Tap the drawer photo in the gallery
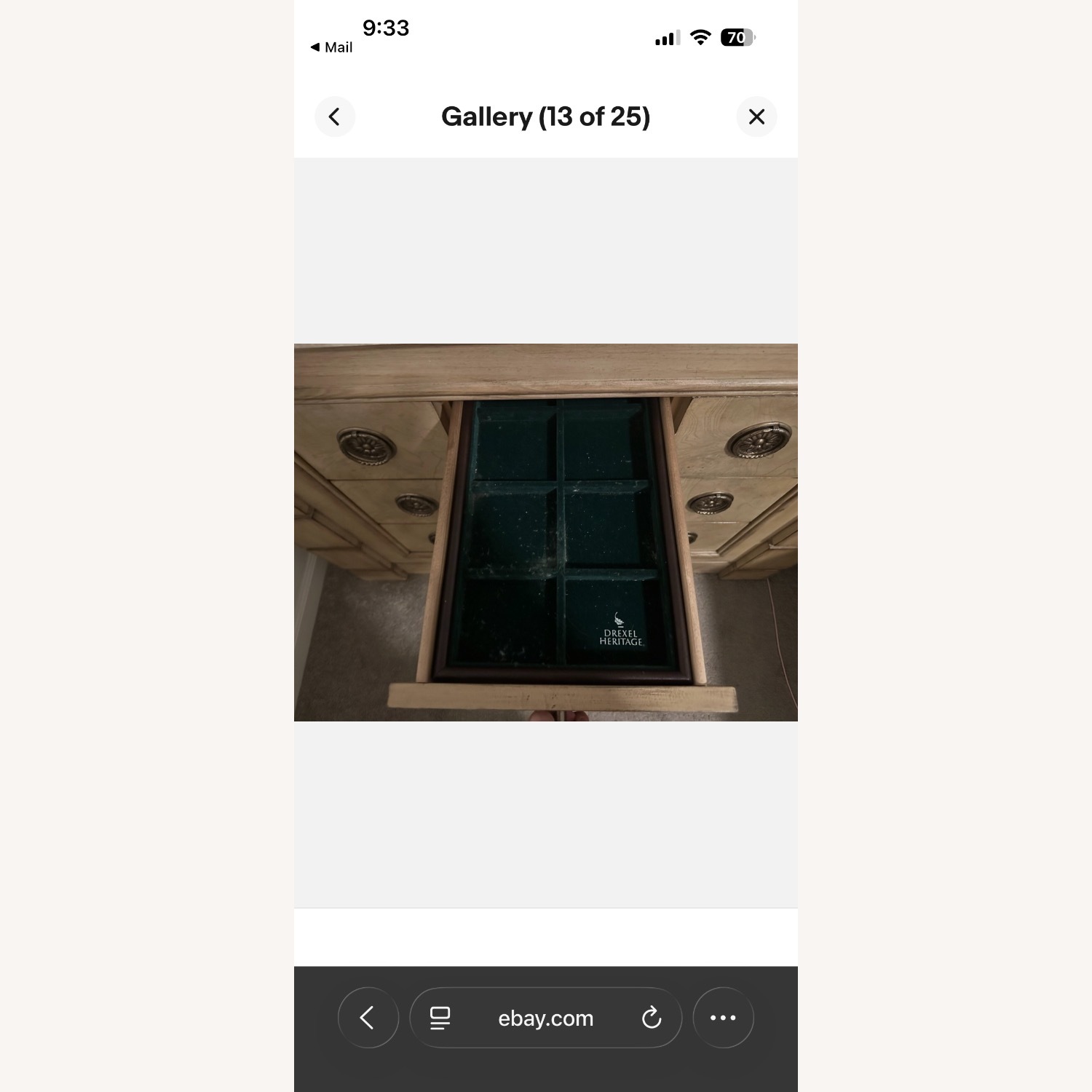This screenshot has height=1092, width=1092. pyautogui.click(x=545, y=532)
